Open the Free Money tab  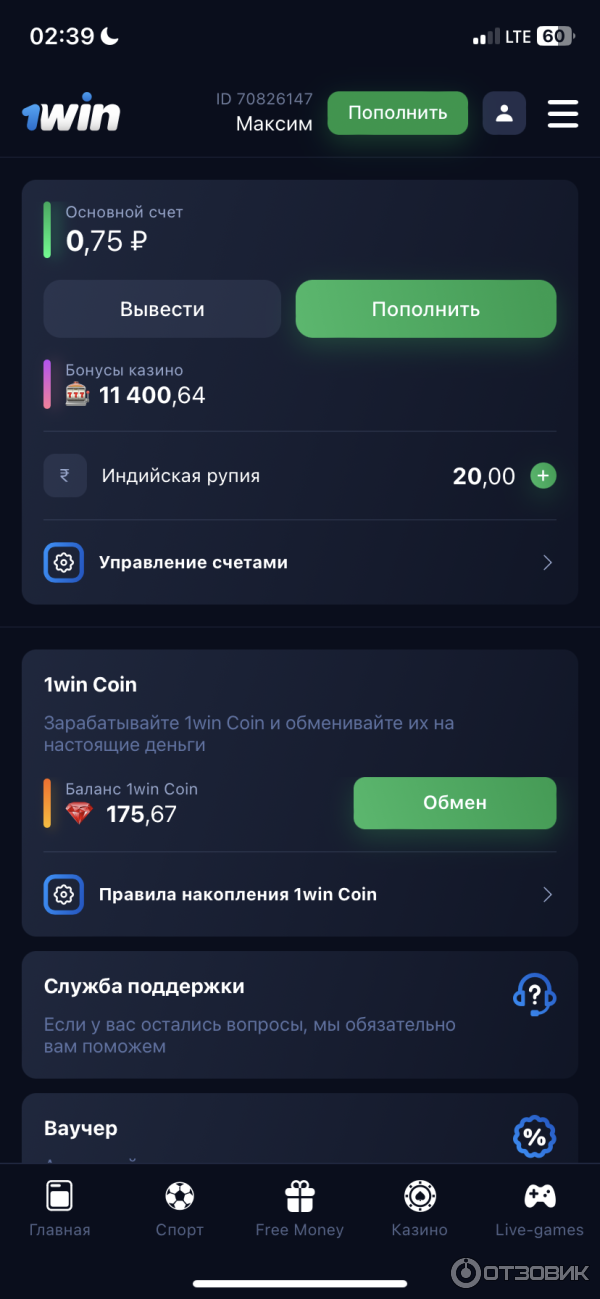299,1208
